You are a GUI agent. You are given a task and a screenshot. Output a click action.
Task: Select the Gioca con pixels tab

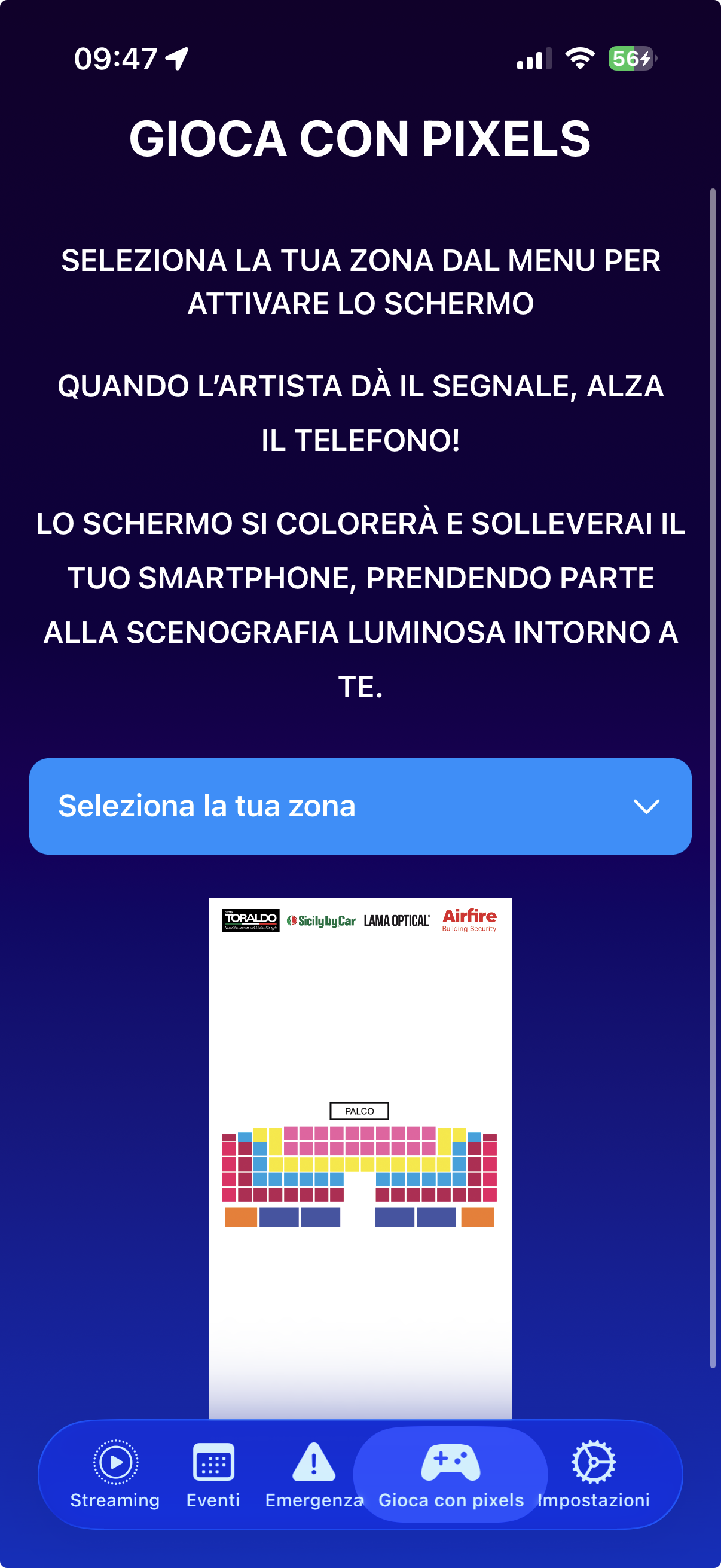[x=450, y=1474]
